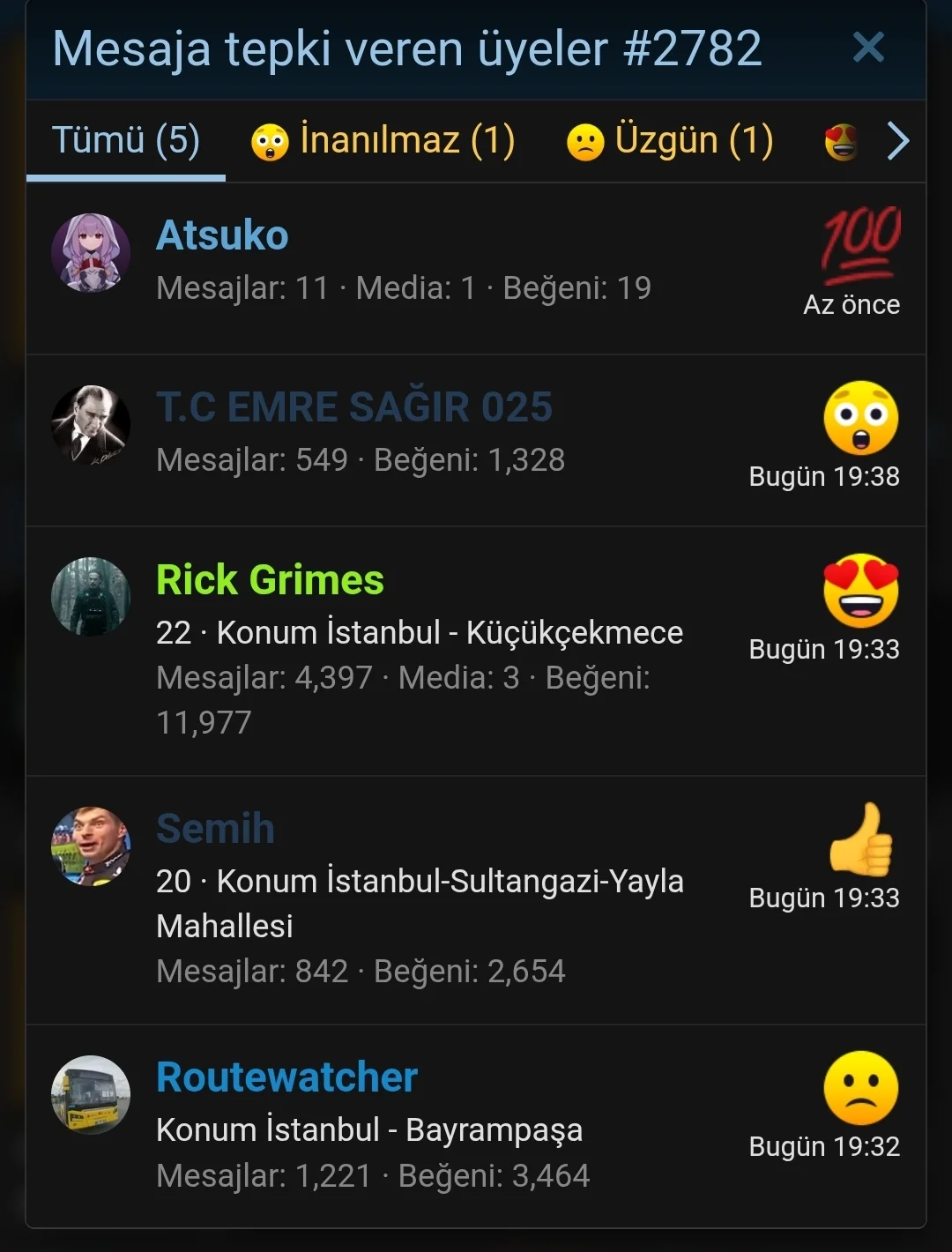Open Routewatcher's profile
The height and width of the screenshot is (1252, 952).
[286, 1077]
